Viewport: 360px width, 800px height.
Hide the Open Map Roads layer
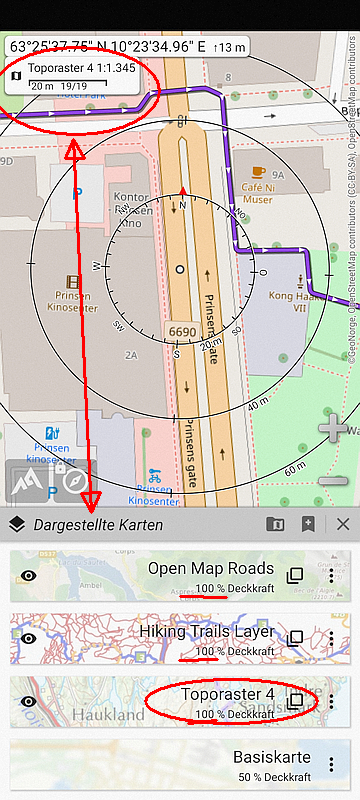(x=29, y=576)
